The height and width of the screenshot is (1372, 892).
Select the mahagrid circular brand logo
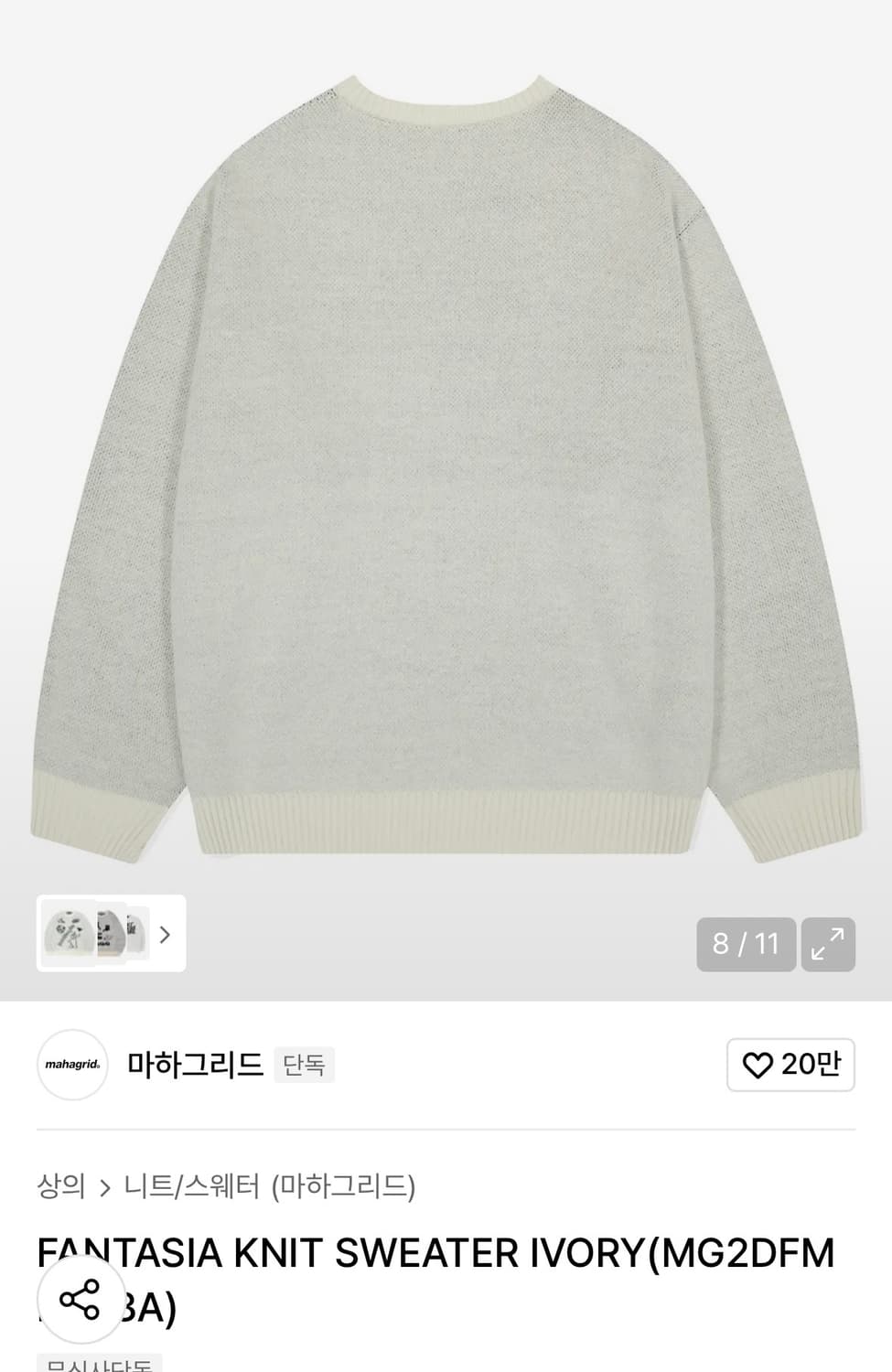71,1065
